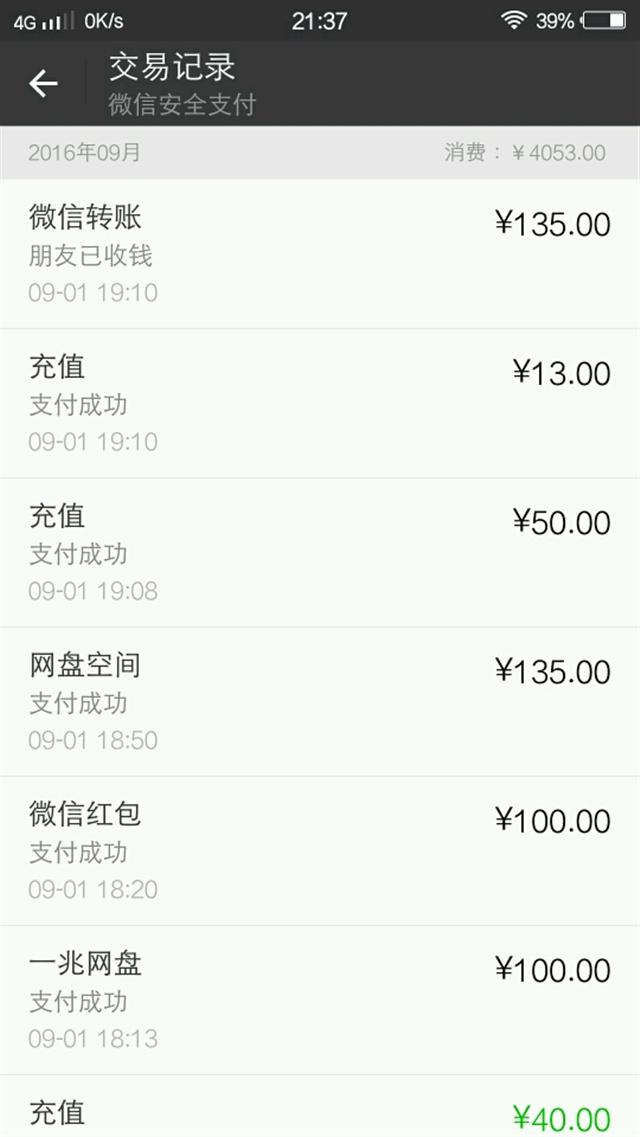View the 网盘空间 payment details
This screenshot has height=1137, width=640.
[x=320, y=703]
